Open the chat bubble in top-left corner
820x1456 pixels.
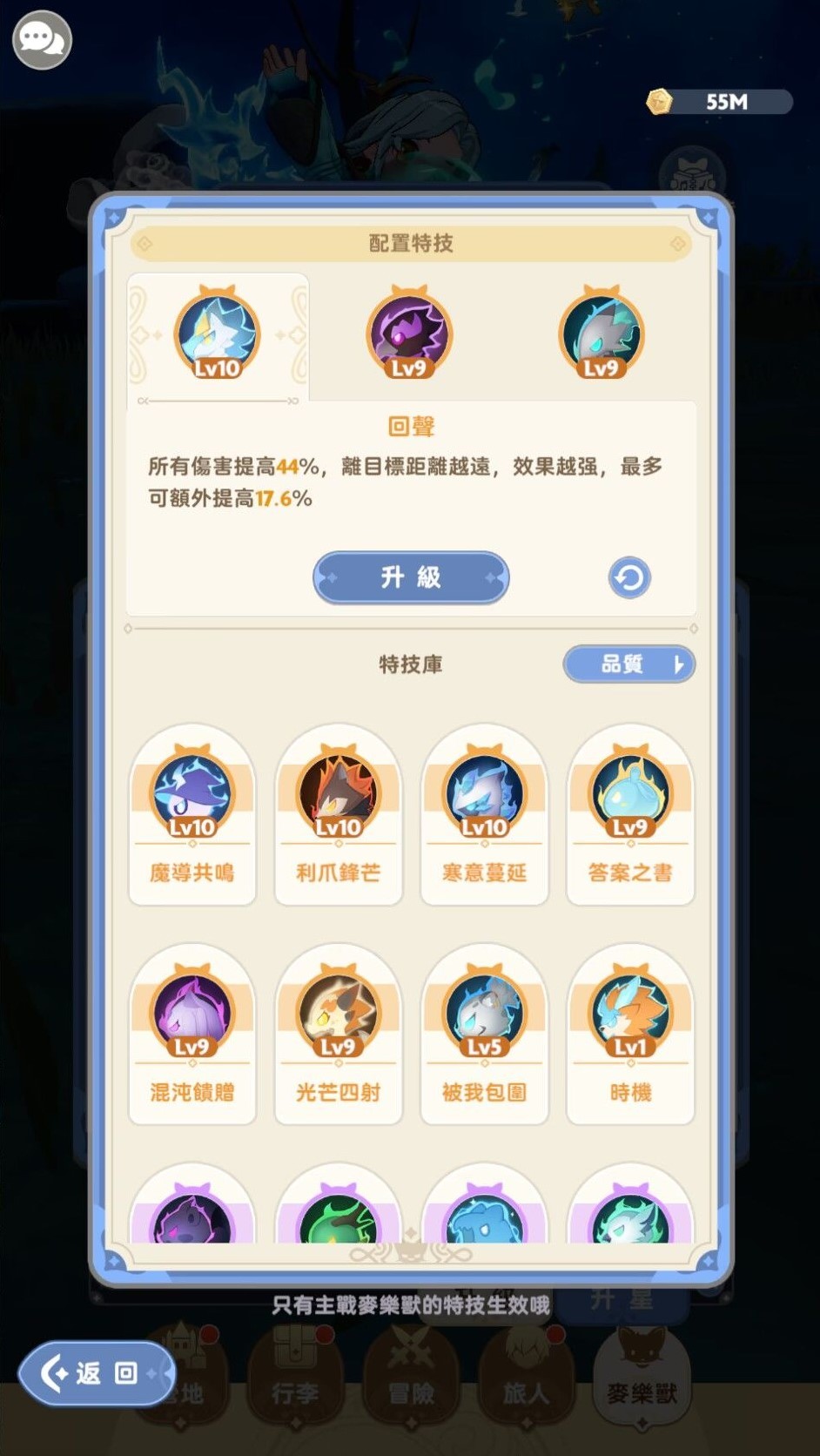[41, 39]
